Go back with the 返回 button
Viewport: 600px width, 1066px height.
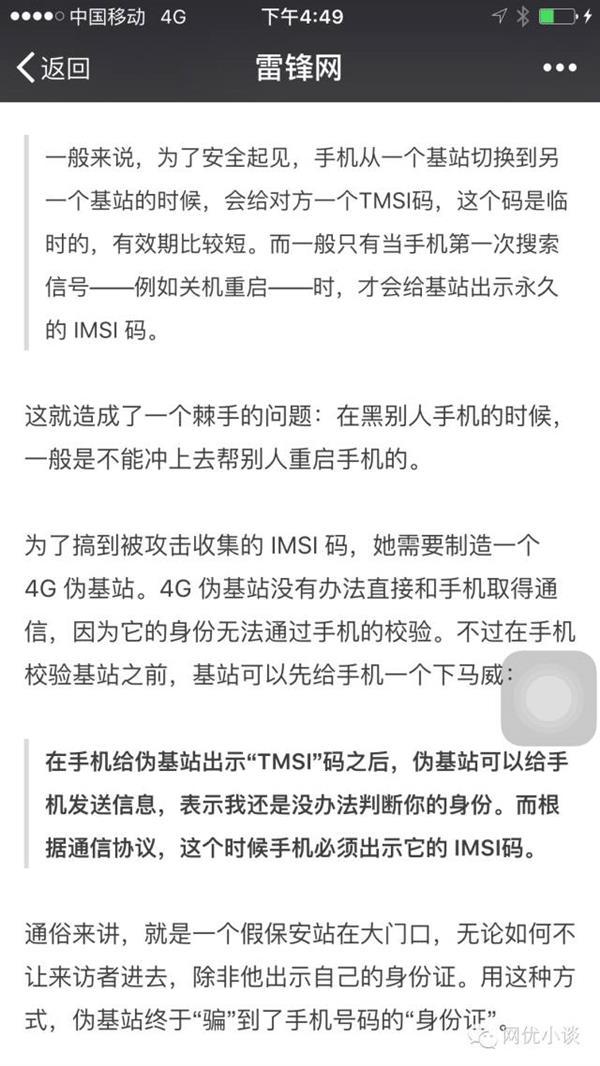pos(54,68)
